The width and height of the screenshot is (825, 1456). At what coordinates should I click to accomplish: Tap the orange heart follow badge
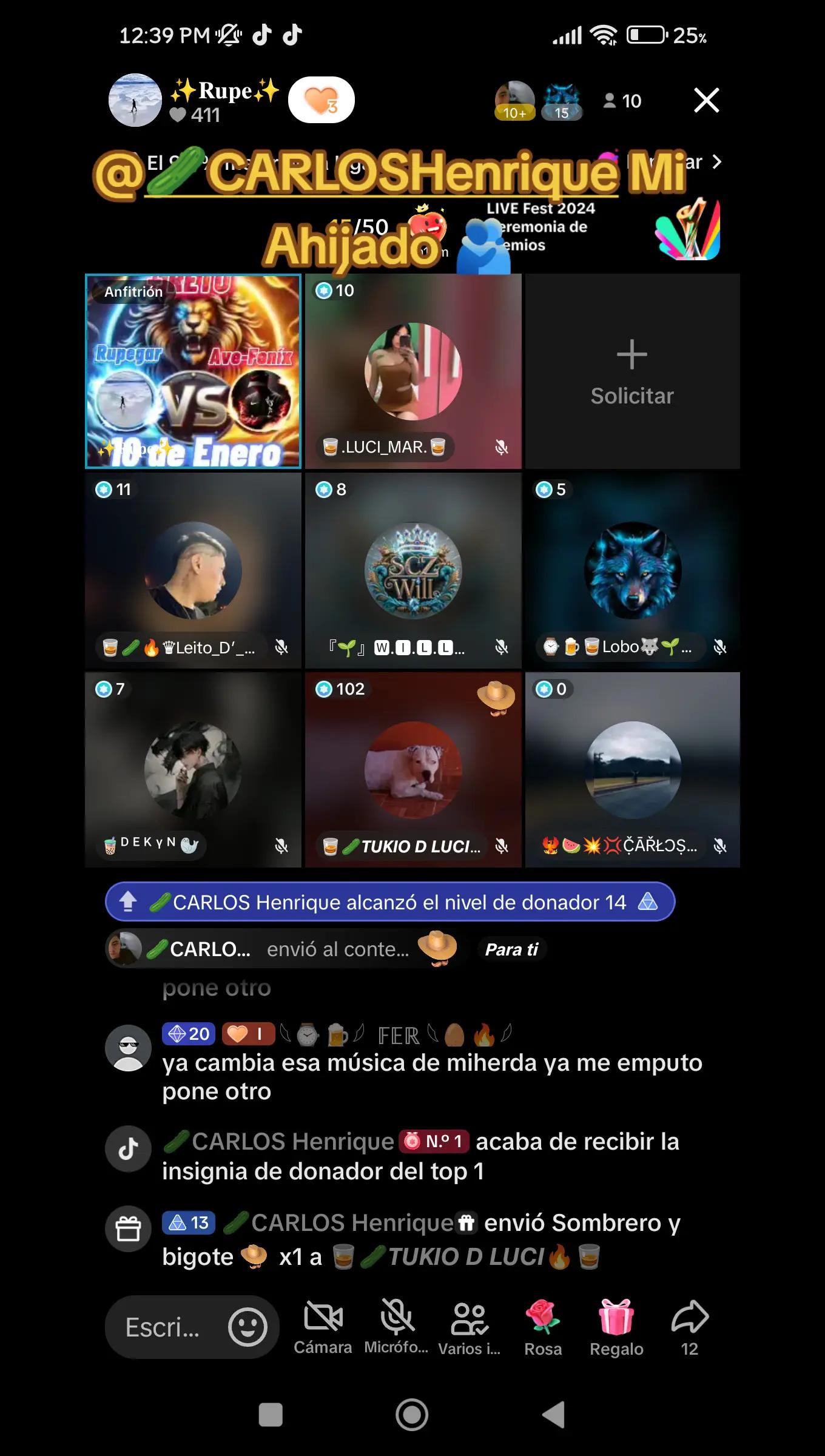321,100
